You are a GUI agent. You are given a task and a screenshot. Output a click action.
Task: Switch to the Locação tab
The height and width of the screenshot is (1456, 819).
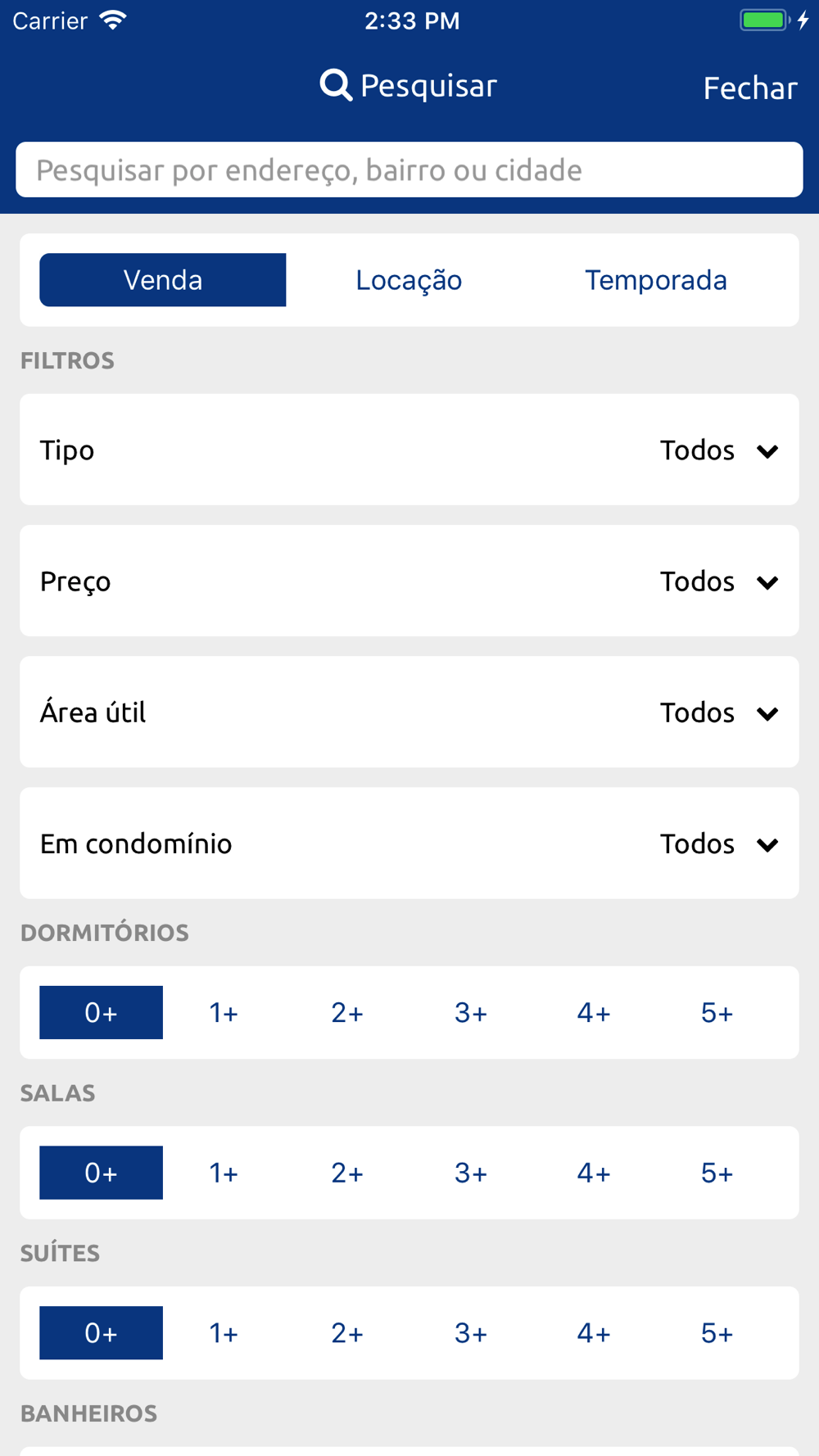pyautogui.click(x=409, y=280)
